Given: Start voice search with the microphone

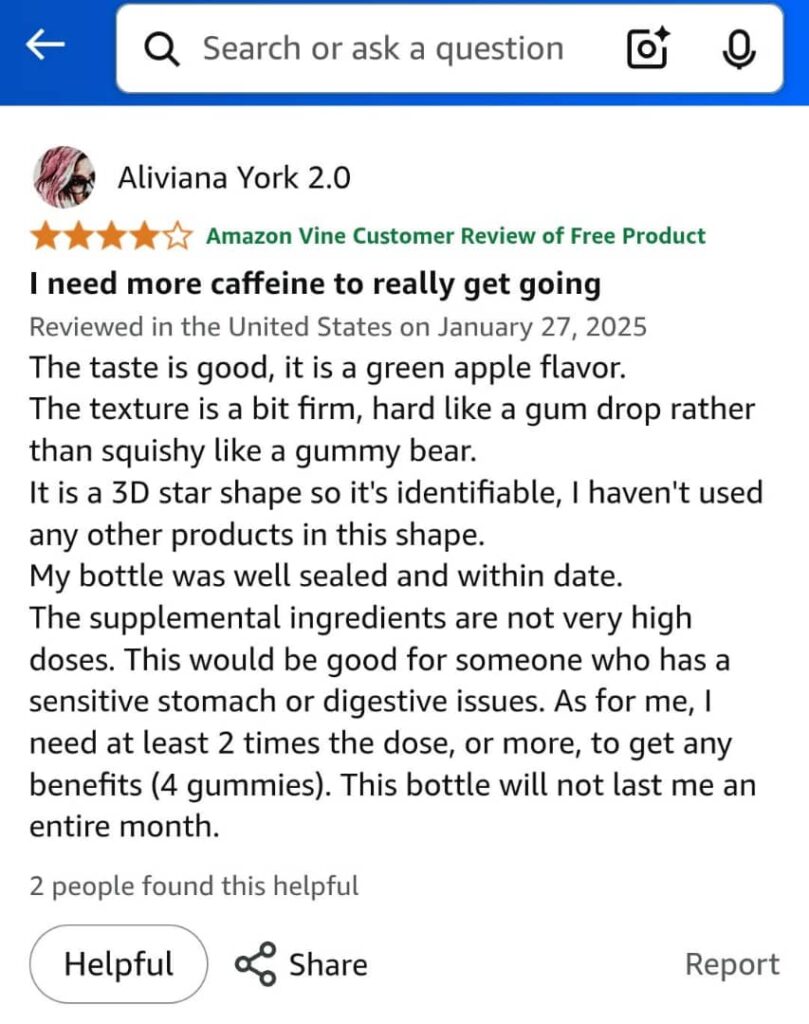Looking at the screenshot, I should pos(738,48).
